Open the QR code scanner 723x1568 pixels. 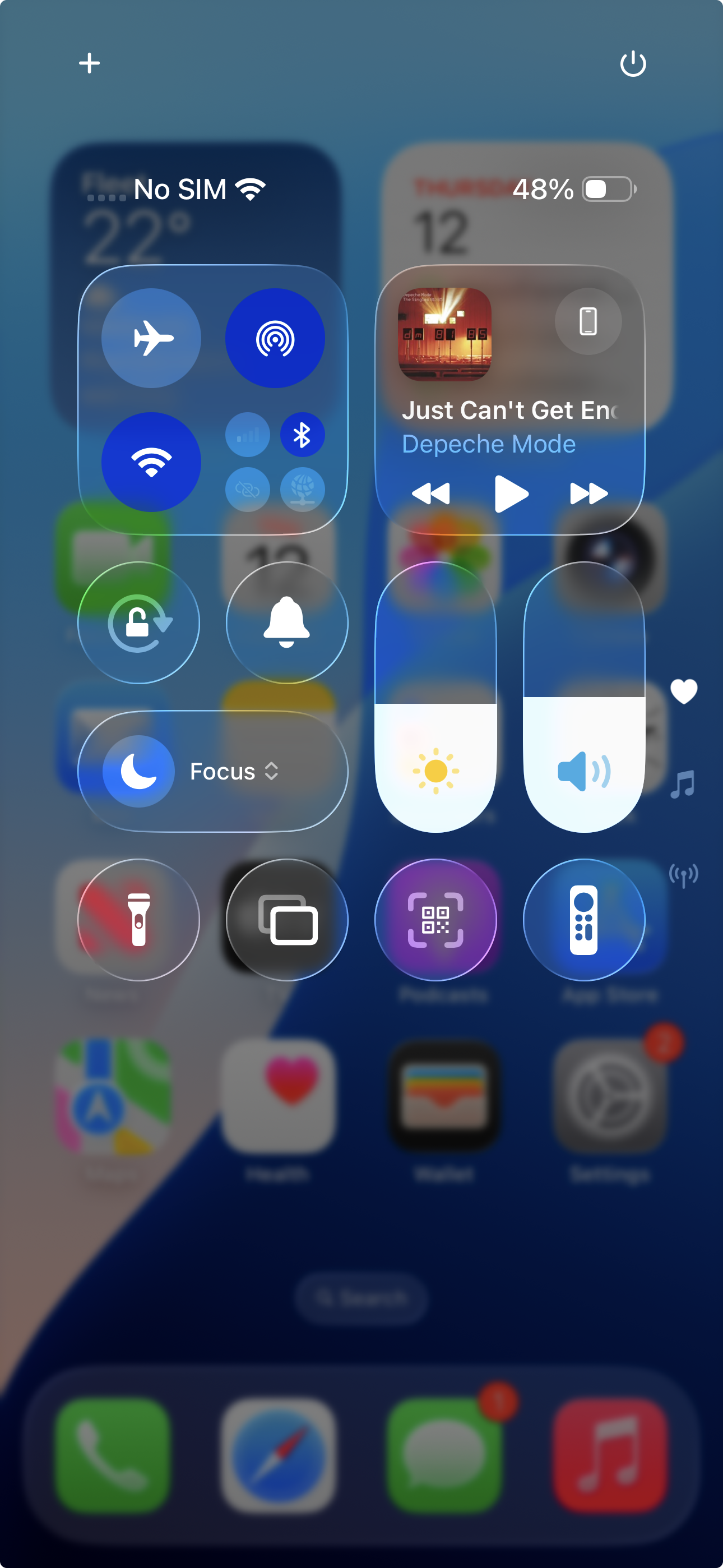click(435, 919)
